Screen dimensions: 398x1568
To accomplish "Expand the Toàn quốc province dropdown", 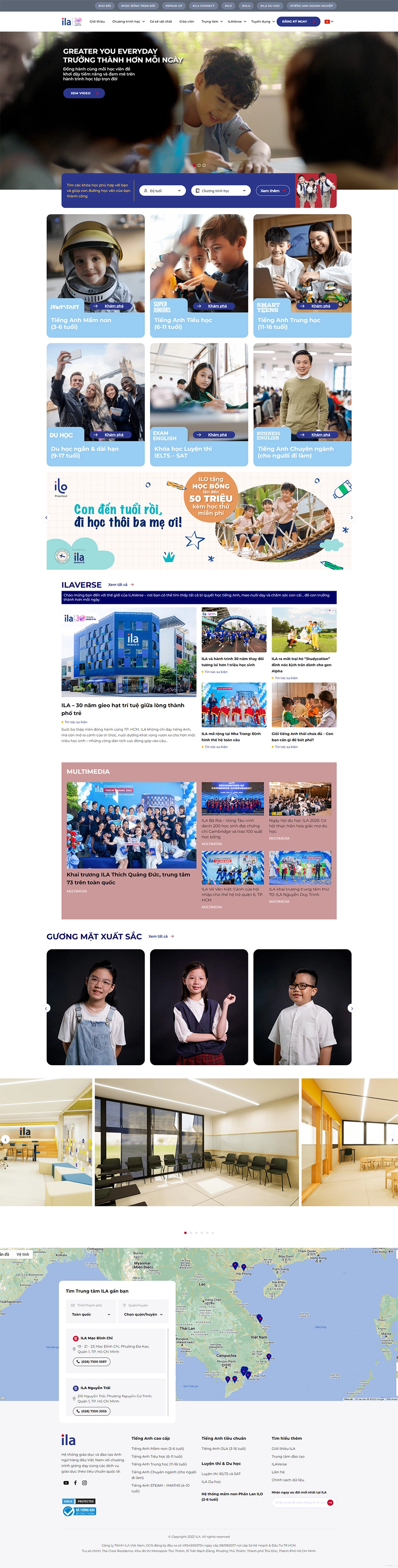I will pos(91,1314).
